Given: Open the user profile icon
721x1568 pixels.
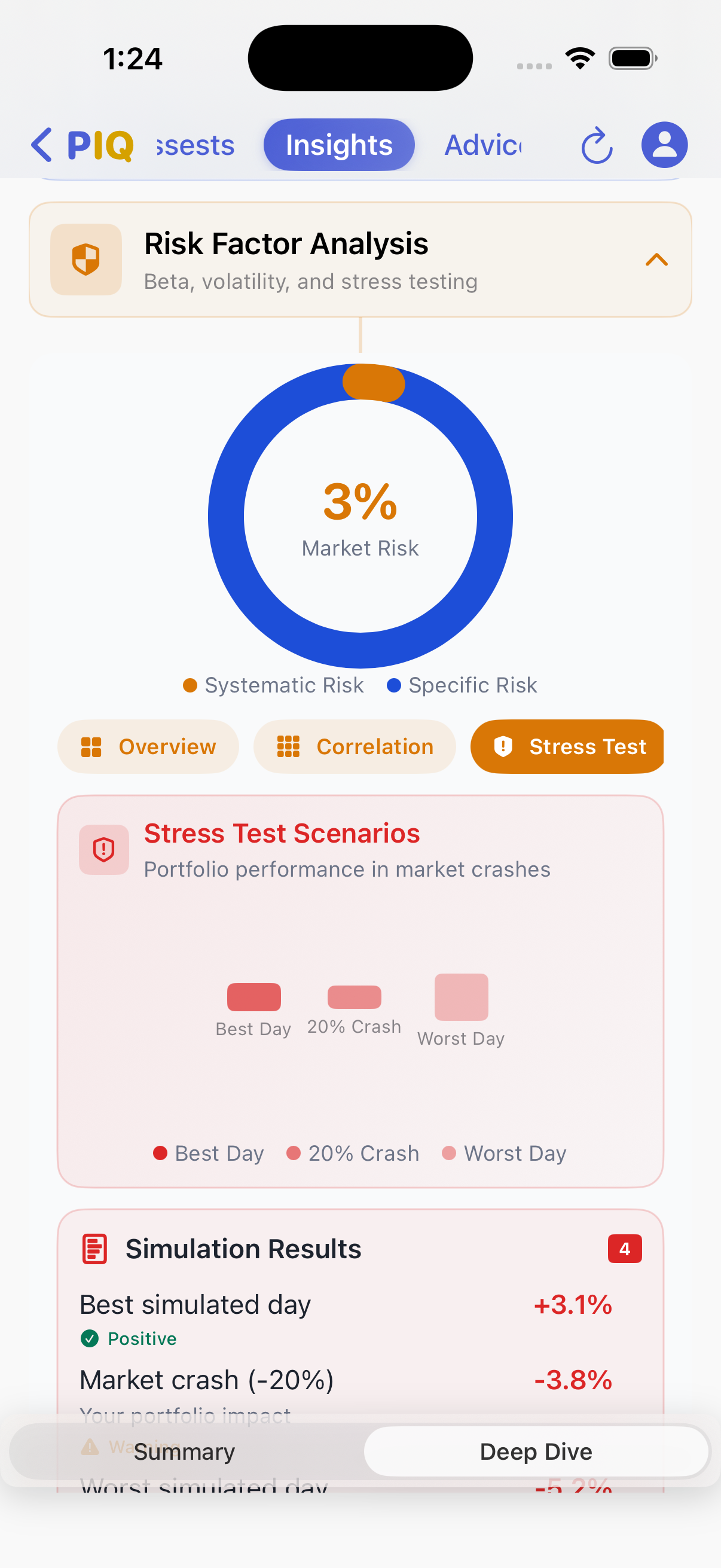Looking at the screenshot, I should click(x=664, y=145).
